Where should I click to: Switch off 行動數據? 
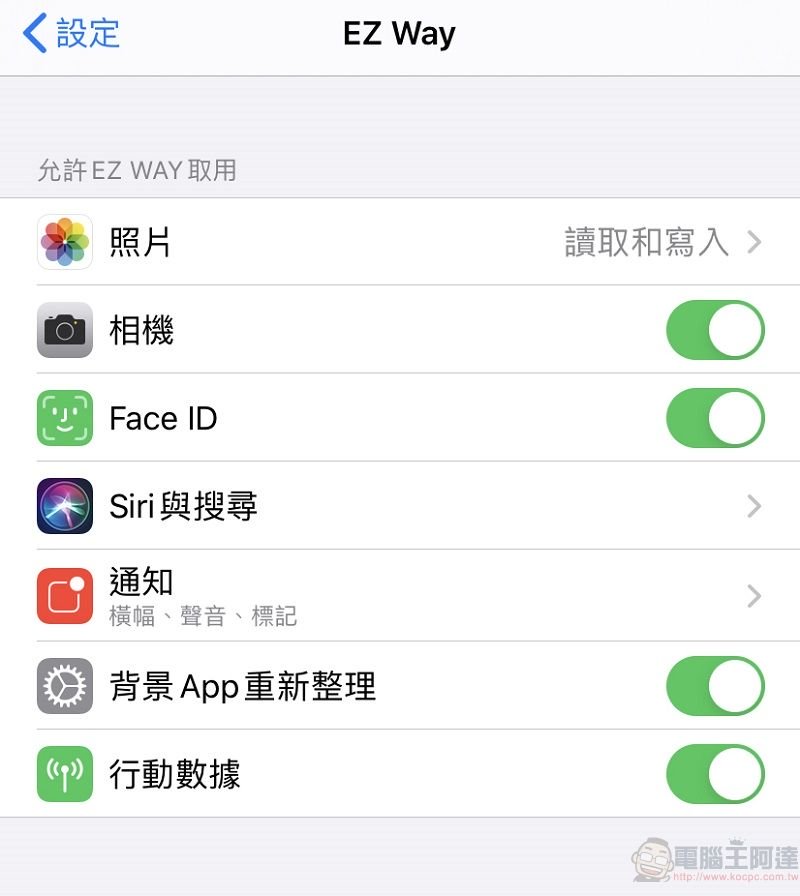(x=715, y=774)
